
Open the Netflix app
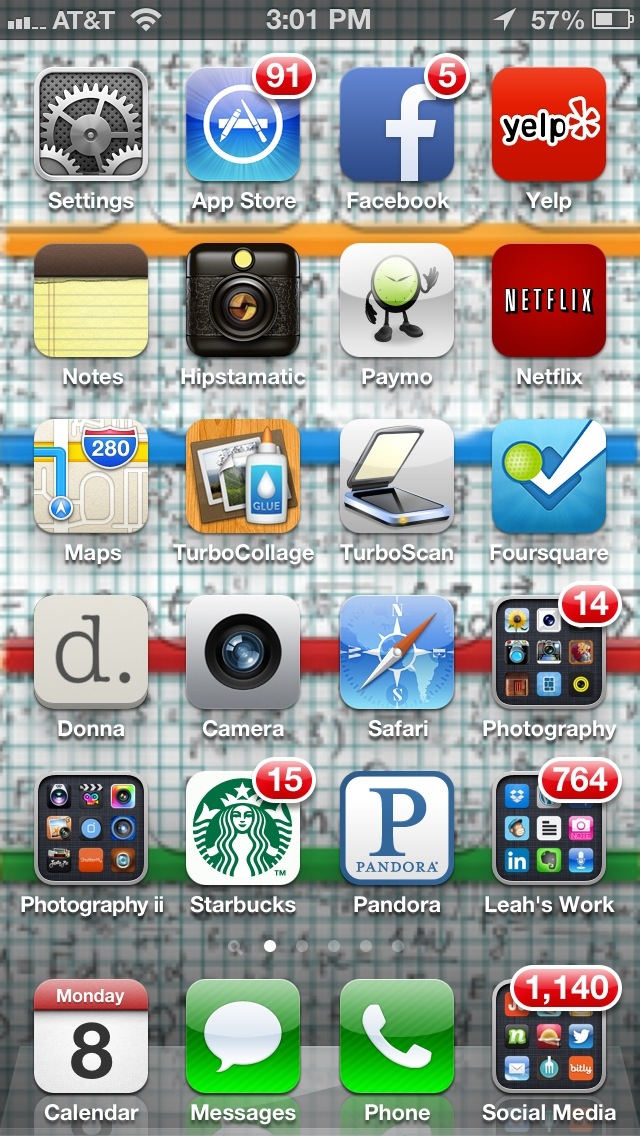(x=549, y=300)
